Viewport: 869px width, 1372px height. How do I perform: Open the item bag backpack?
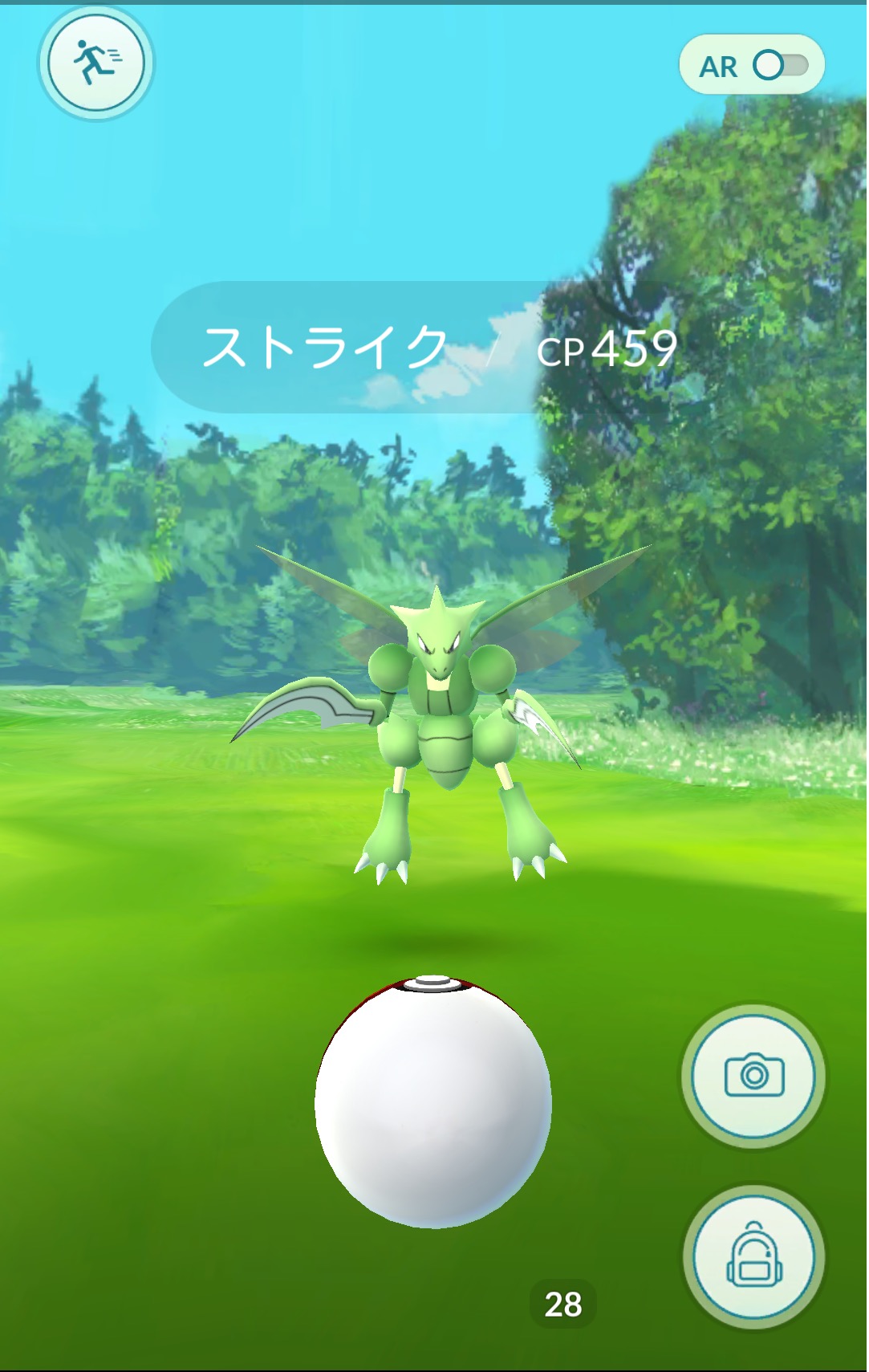(753, 1256)
